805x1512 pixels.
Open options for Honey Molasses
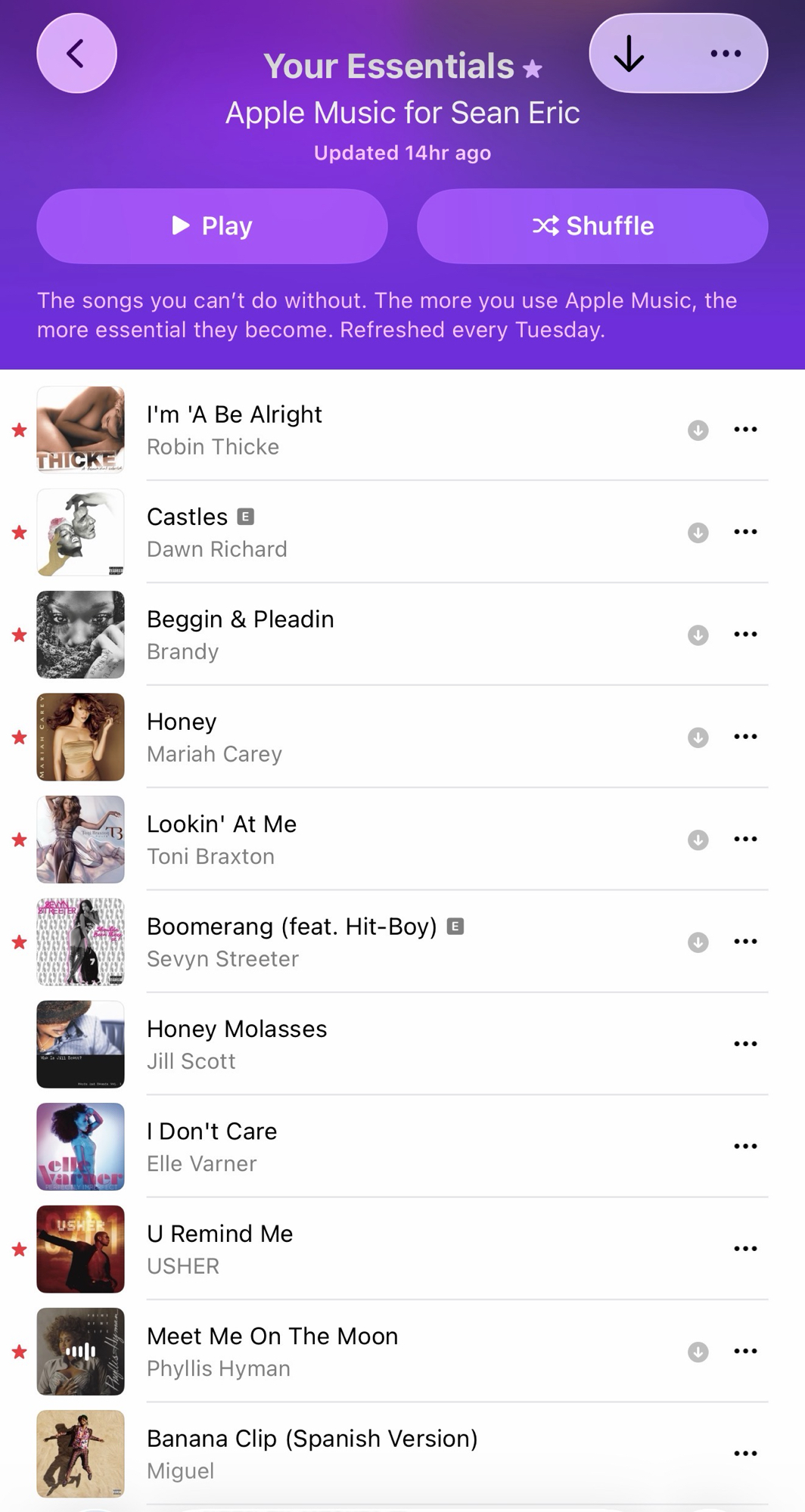tap(744, 1044)
